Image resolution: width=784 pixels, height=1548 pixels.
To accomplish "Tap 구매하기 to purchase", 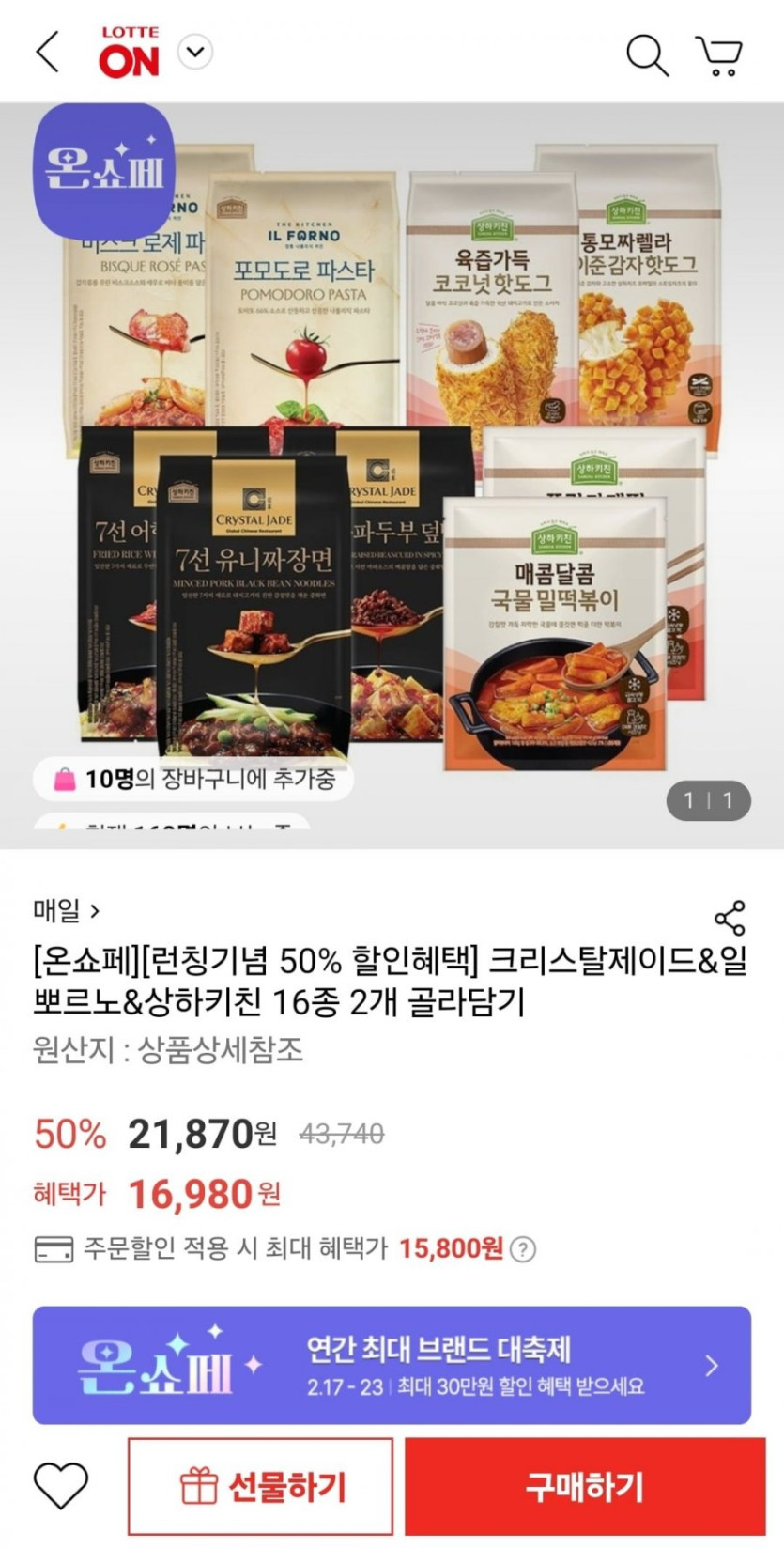I will (584, 1487).
